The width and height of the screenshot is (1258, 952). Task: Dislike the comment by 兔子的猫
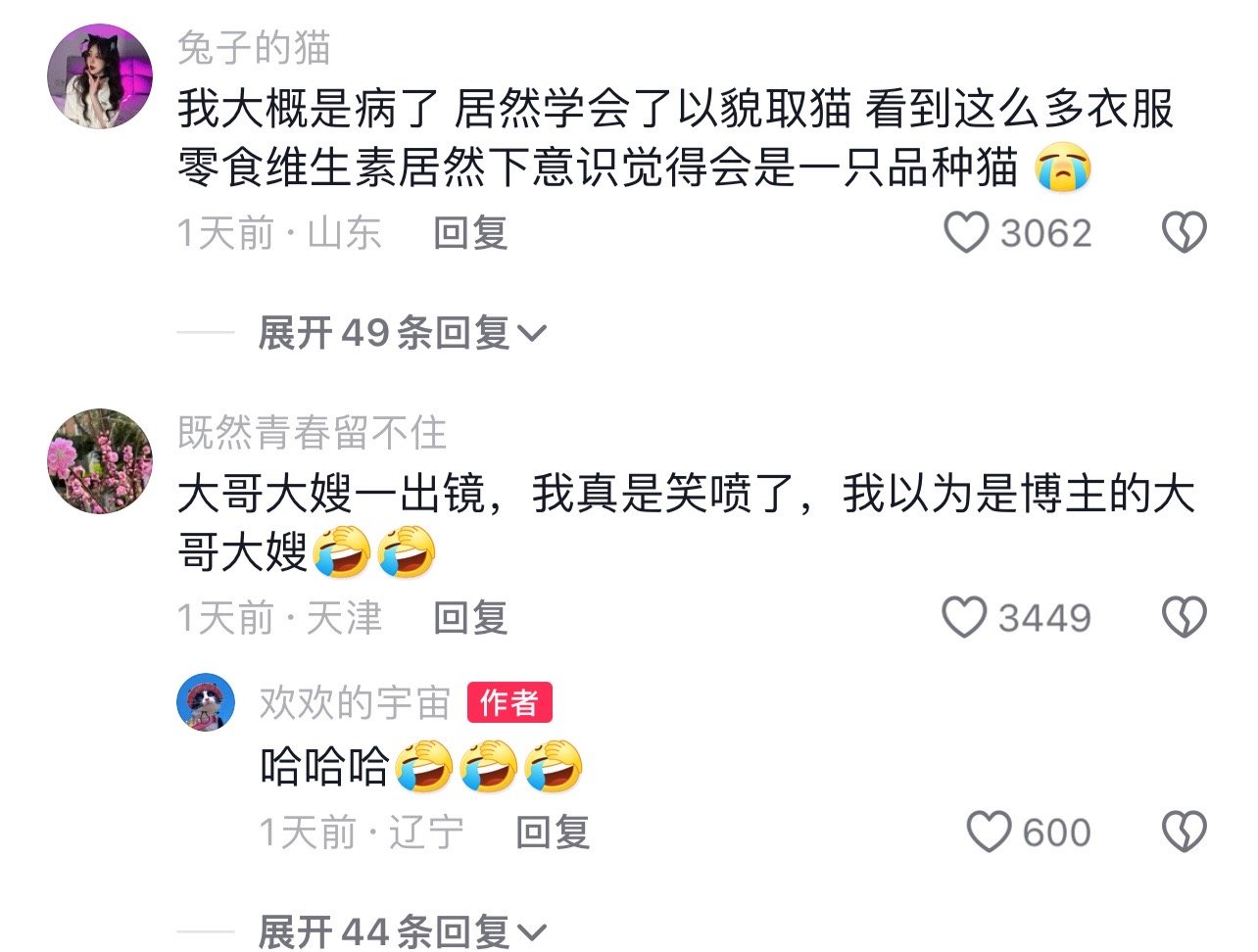(1184, 233)
